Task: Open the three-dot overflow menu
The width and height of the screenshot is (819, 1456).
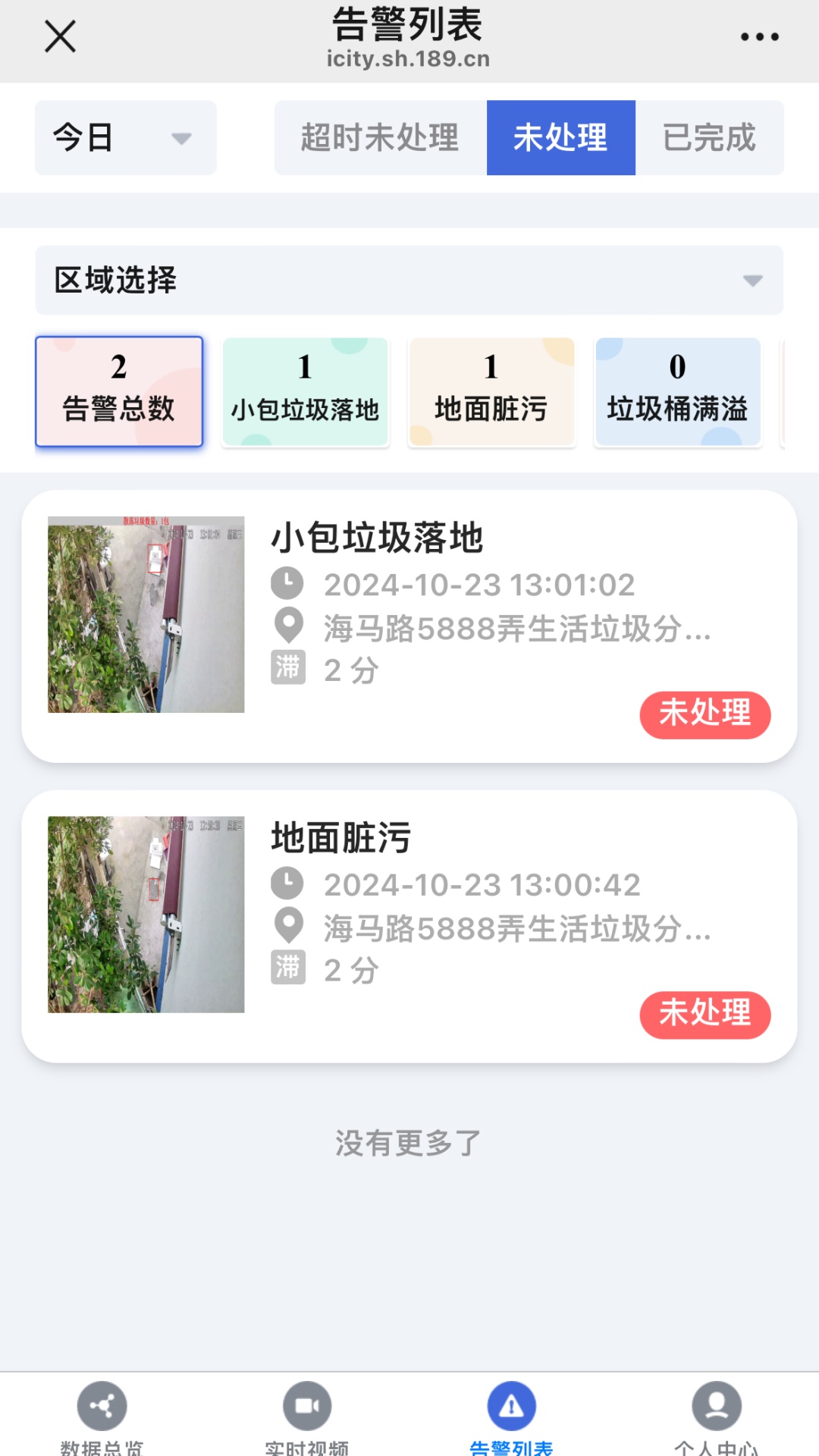Action: (x=759, y=36)
